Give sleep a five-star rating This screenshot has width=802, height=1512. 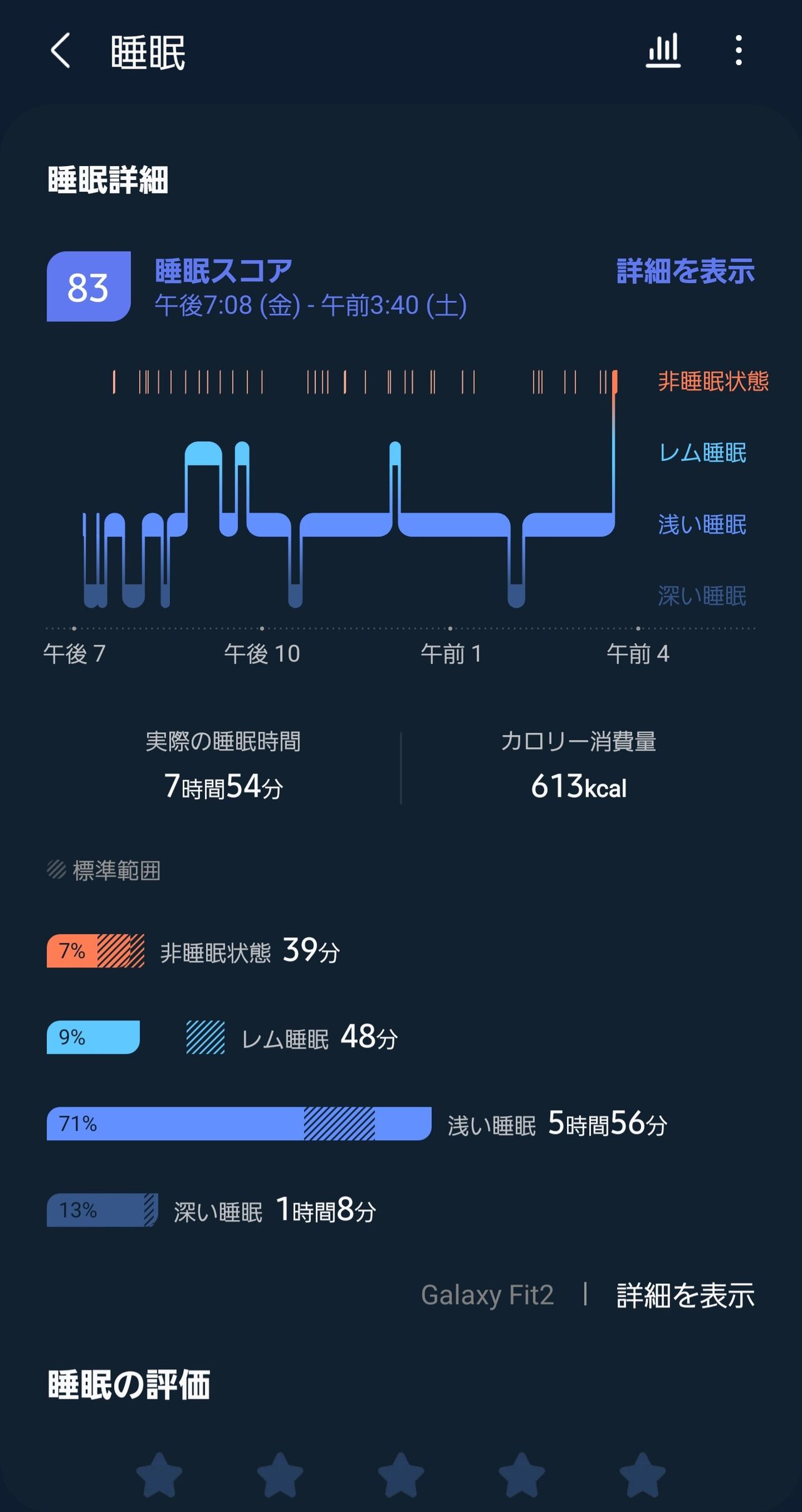point(643,1475)
